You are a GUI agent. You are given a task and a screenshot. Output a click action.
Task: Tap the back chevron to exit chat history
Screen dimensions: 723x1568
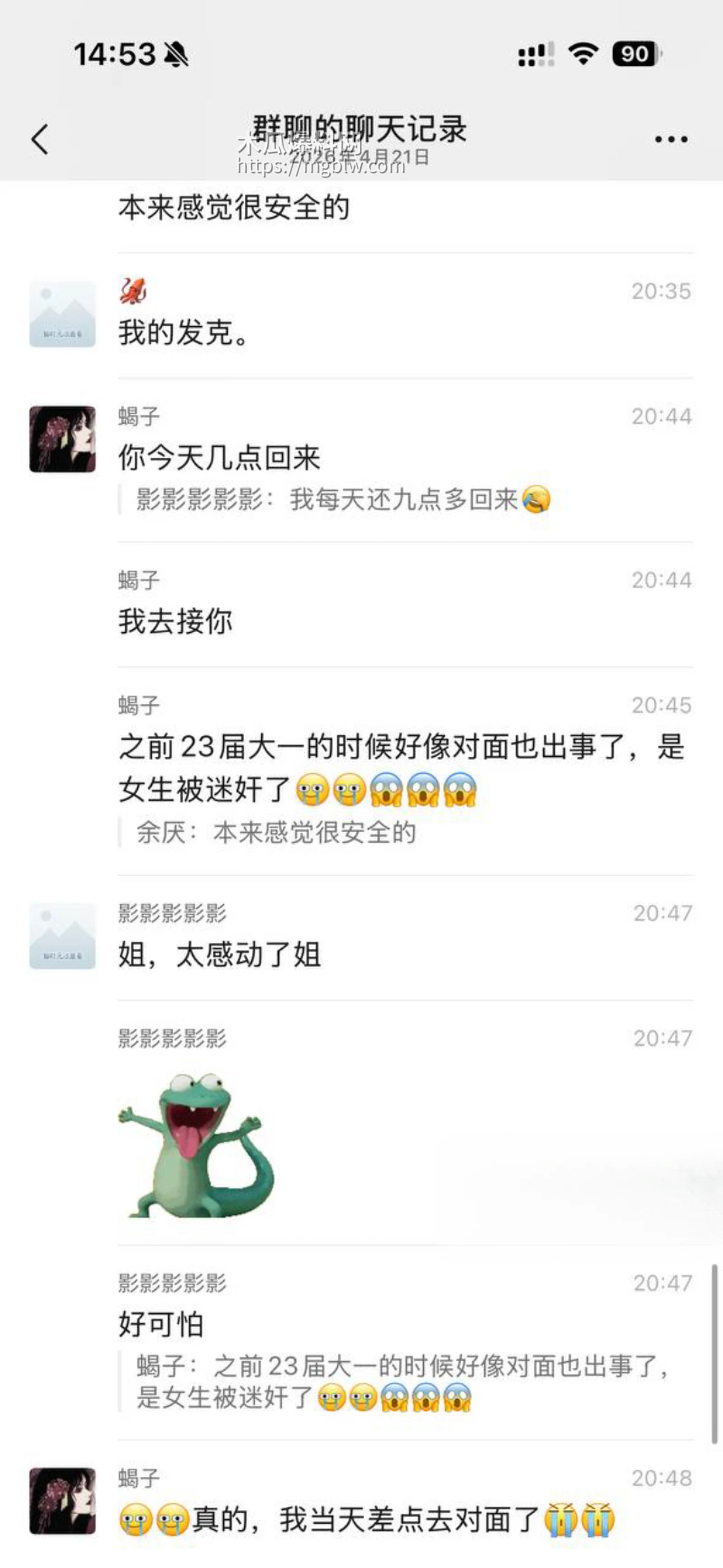[x=39, y=139]
